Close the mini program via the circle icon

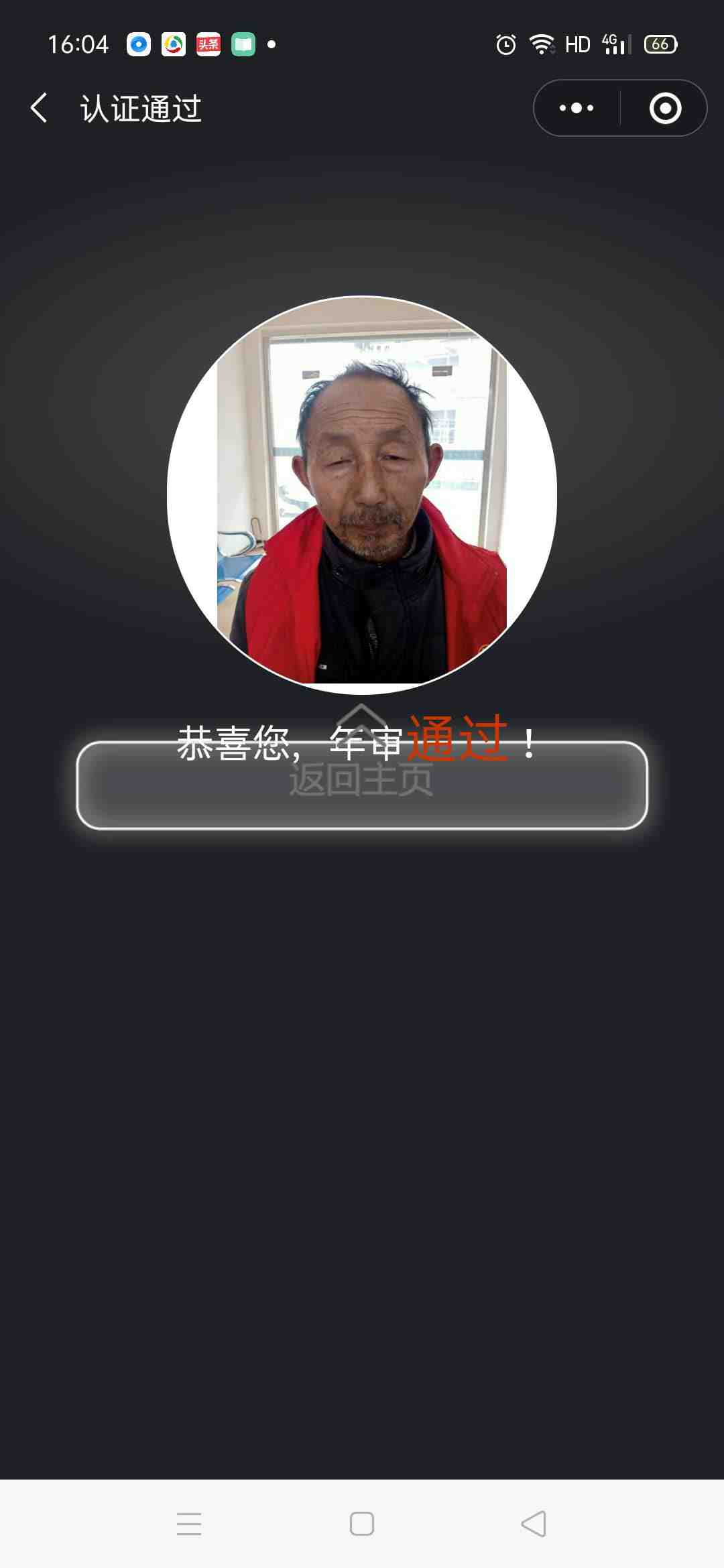tap(665, 108)
